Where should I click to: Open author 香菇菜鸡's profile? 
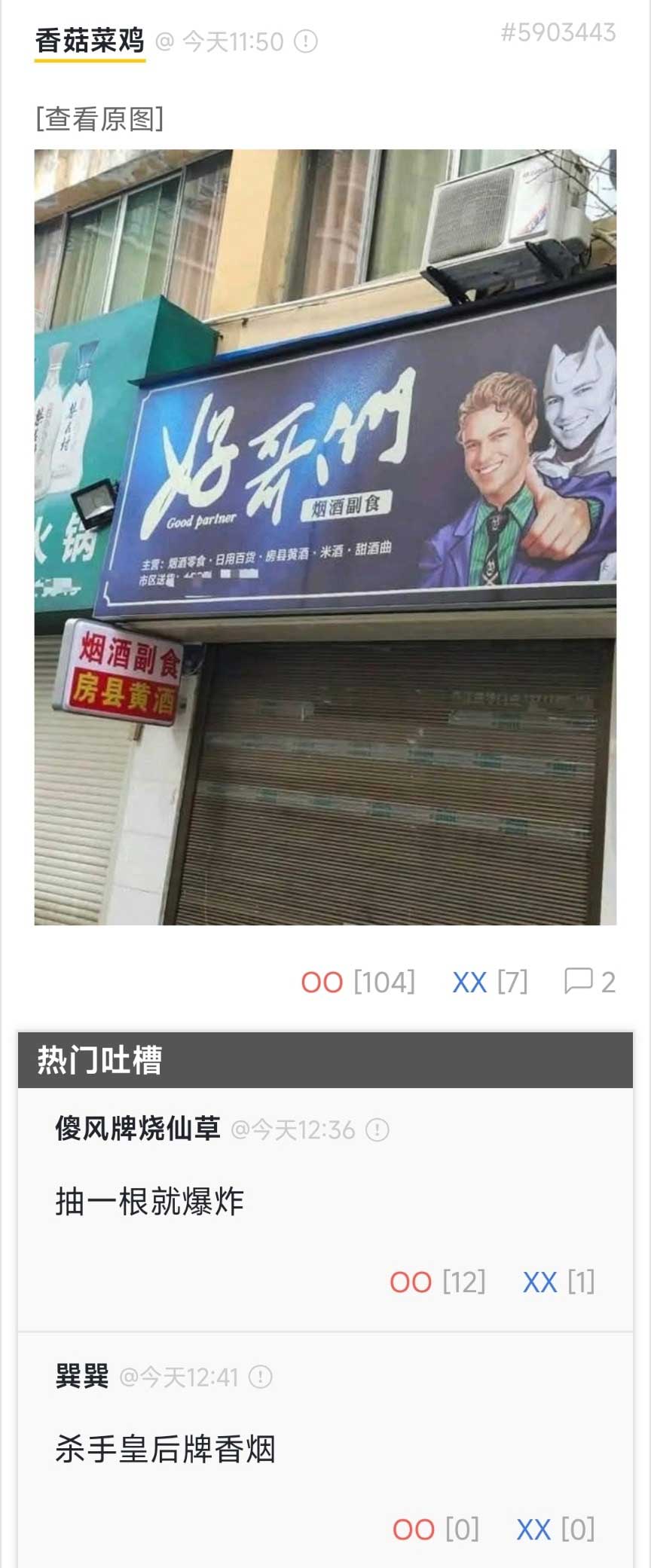pyautogui.click(x=90, y=41)
